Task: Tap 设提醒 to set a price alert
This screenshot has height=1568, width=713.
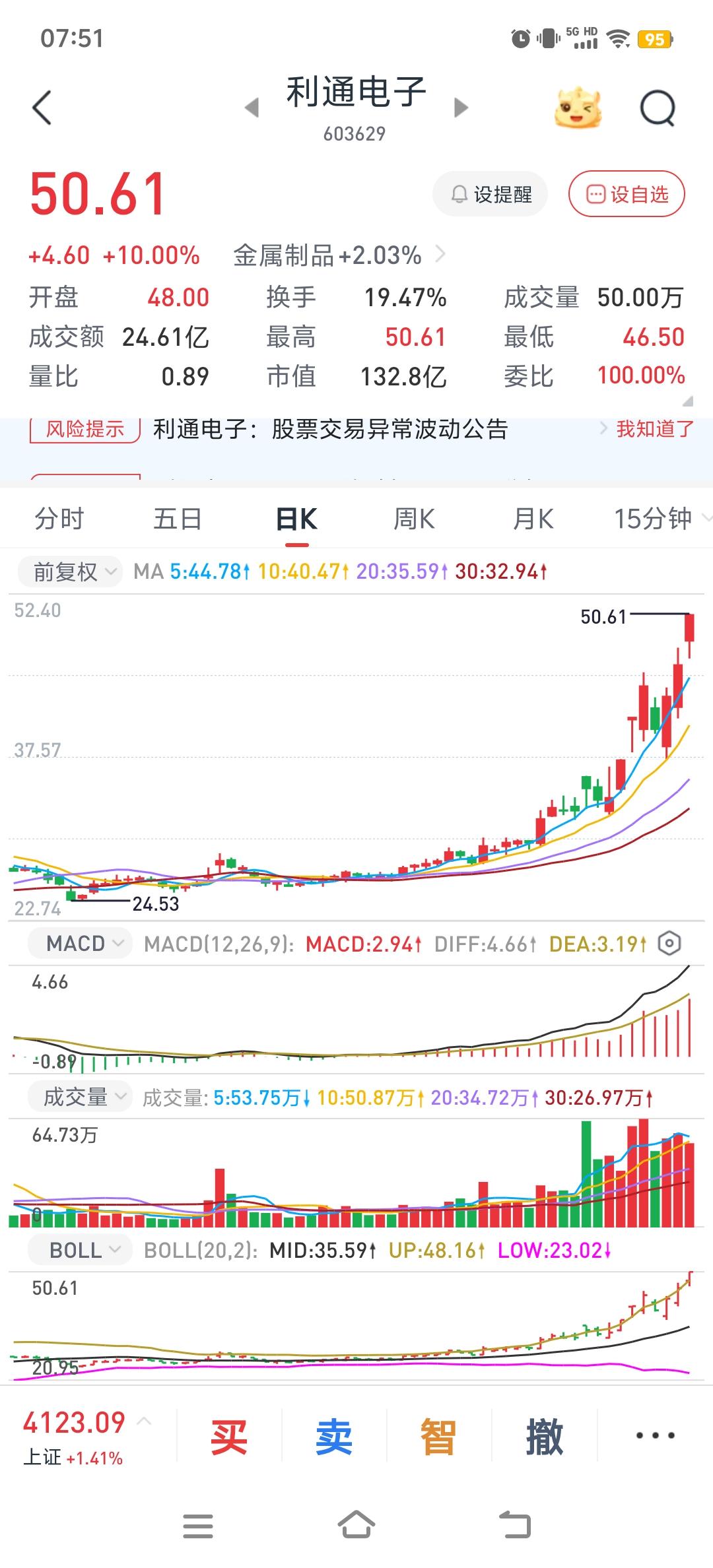Action: coord(491,195)
